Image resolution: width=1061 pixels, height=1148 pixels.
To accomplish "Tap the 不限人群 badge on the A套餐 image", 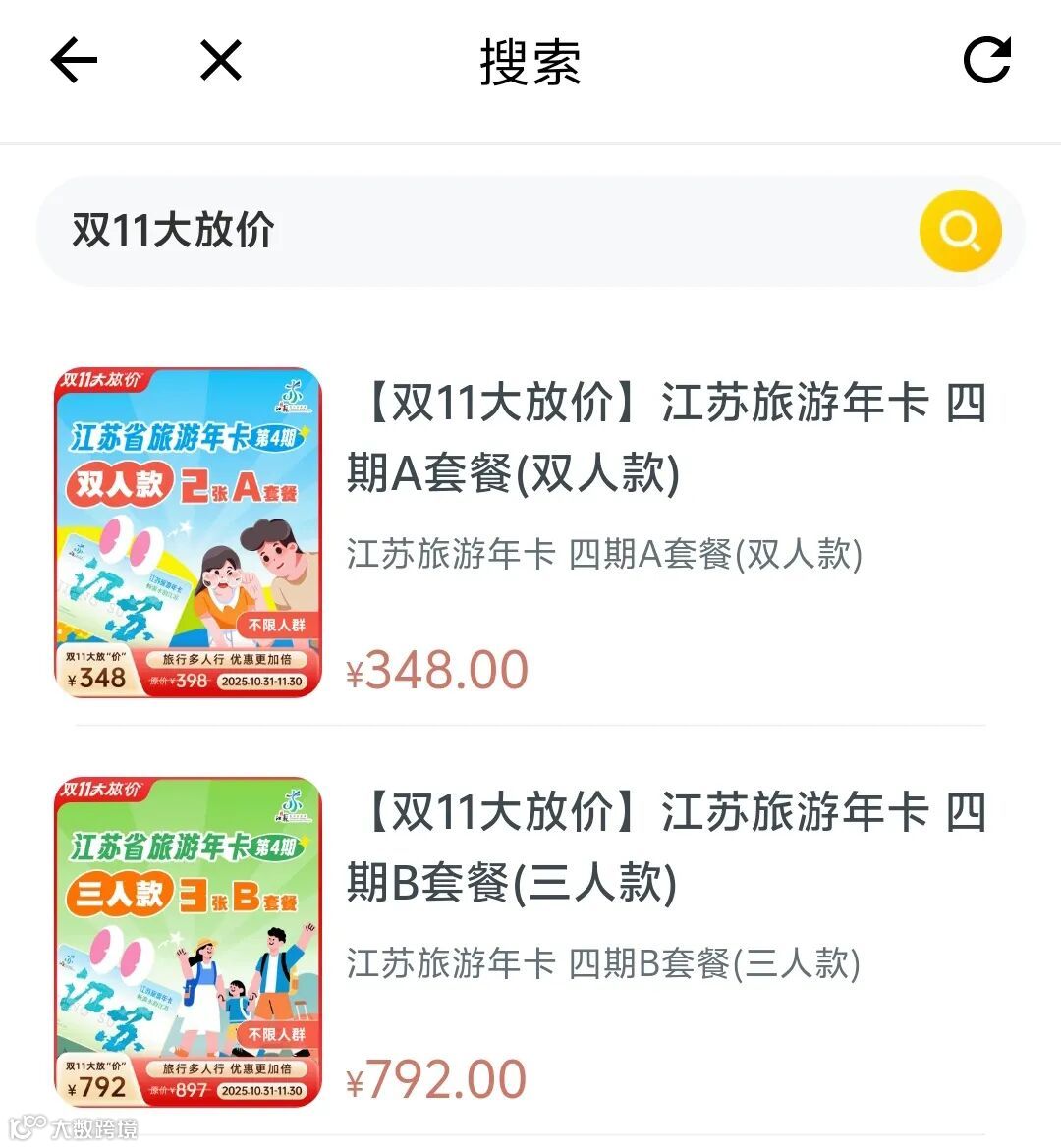I will click(278, 627).
